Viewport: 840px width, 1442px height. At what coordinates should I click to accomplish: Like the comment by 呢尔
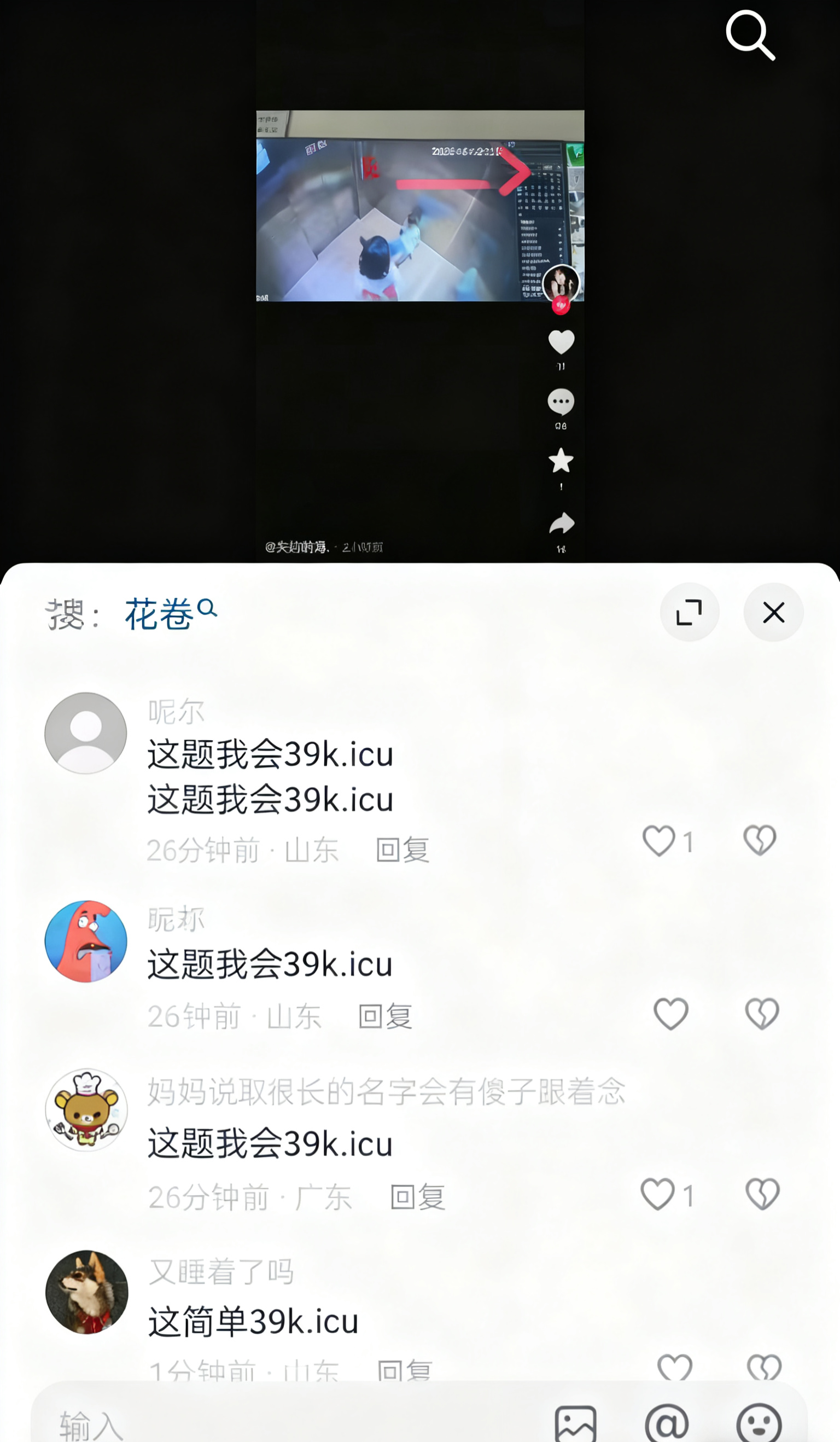pyautogui.click(x=658, y=841)
